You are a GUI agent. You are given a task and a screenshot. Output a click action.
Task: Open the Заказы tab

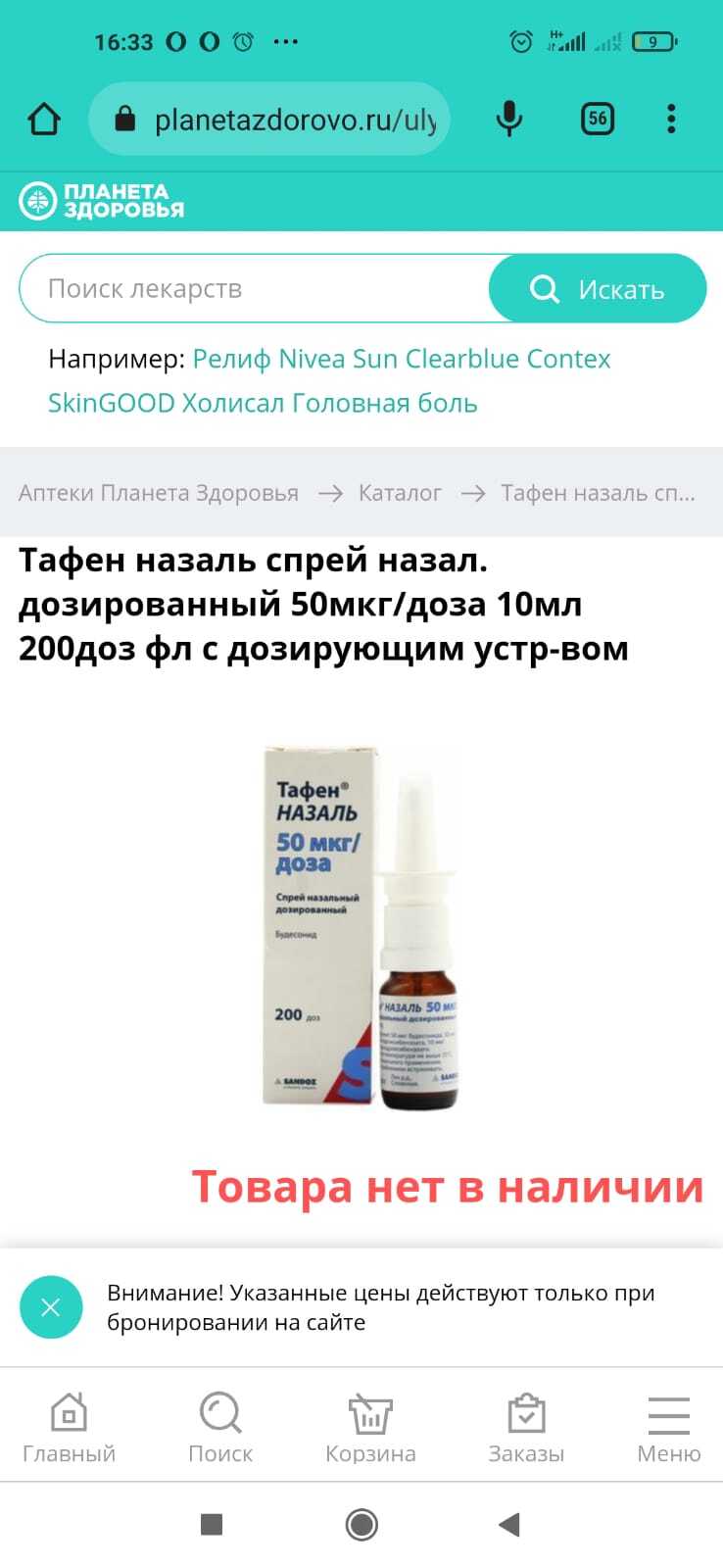[526, 1429]
